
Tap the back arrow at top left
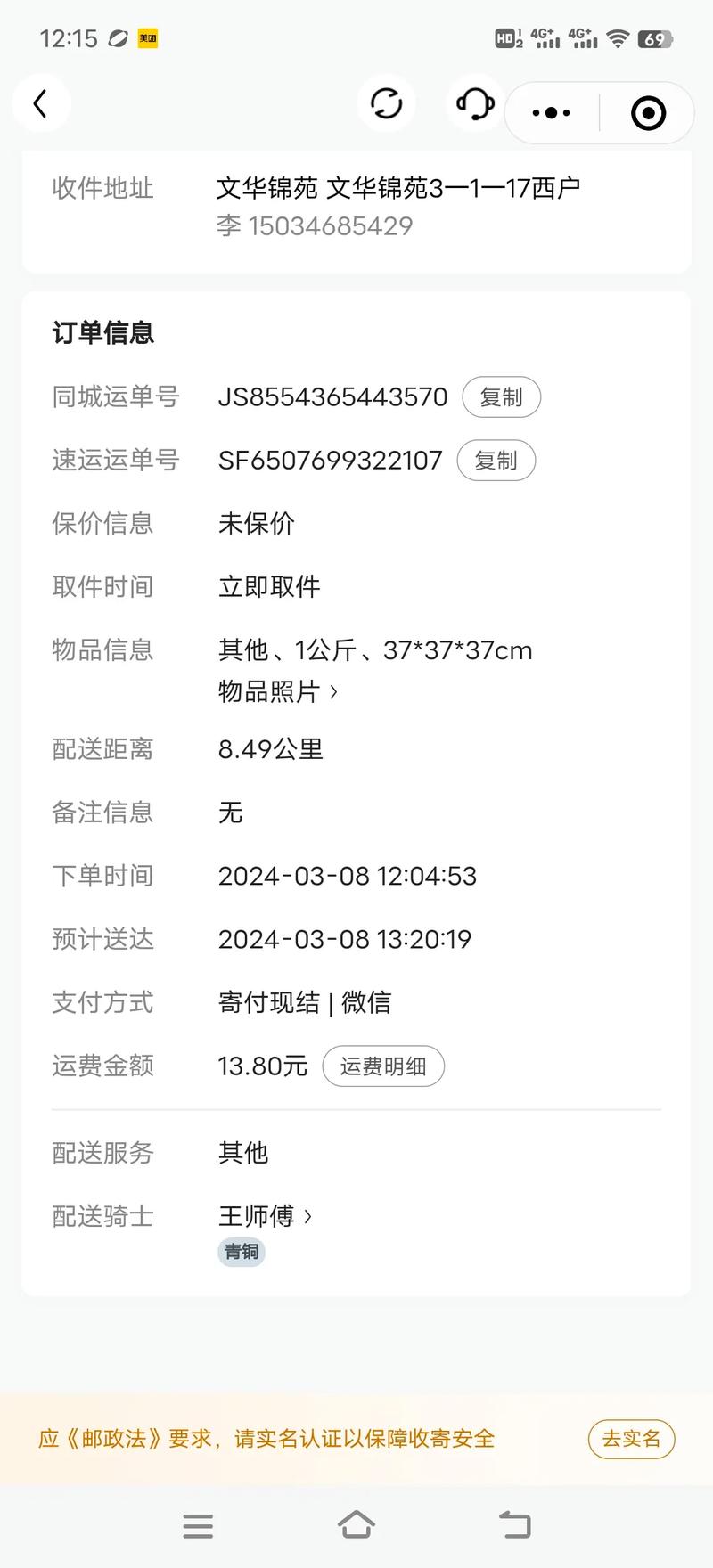point(40,103)
